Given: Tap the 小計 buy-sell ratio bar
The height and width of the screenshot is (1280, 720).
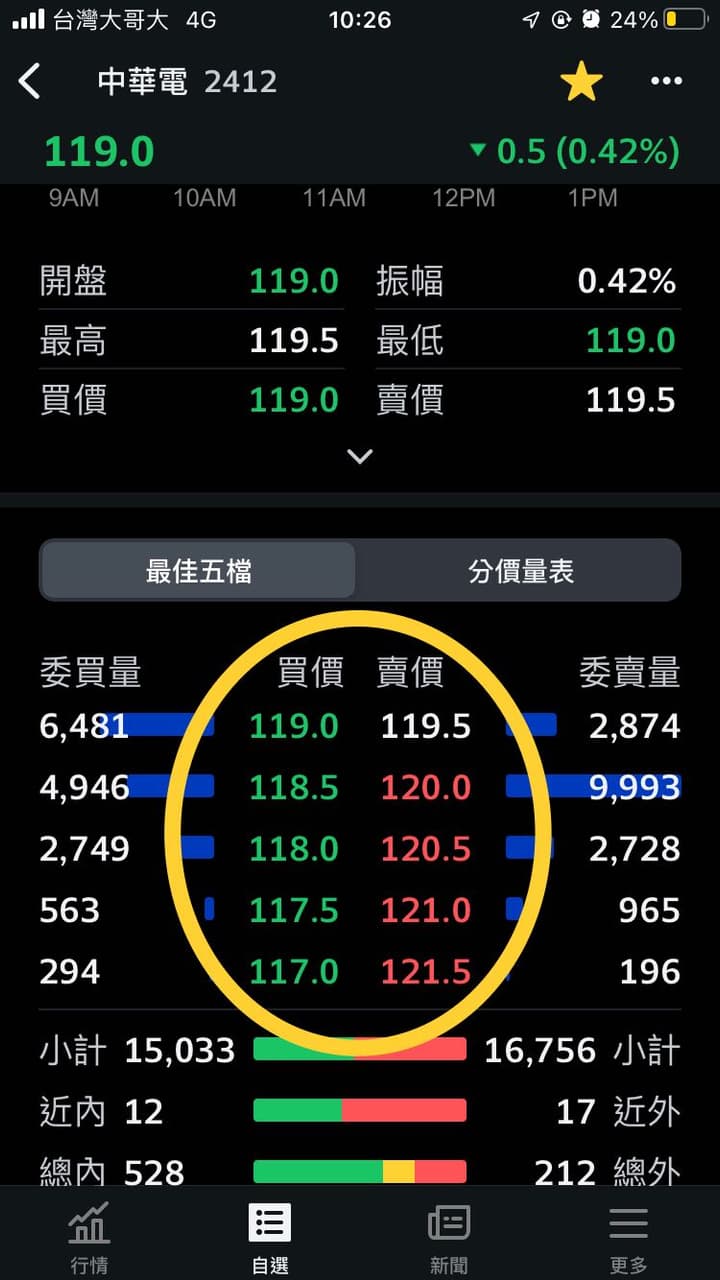Looking at the screenshot, I should (x=360, y=1049).
